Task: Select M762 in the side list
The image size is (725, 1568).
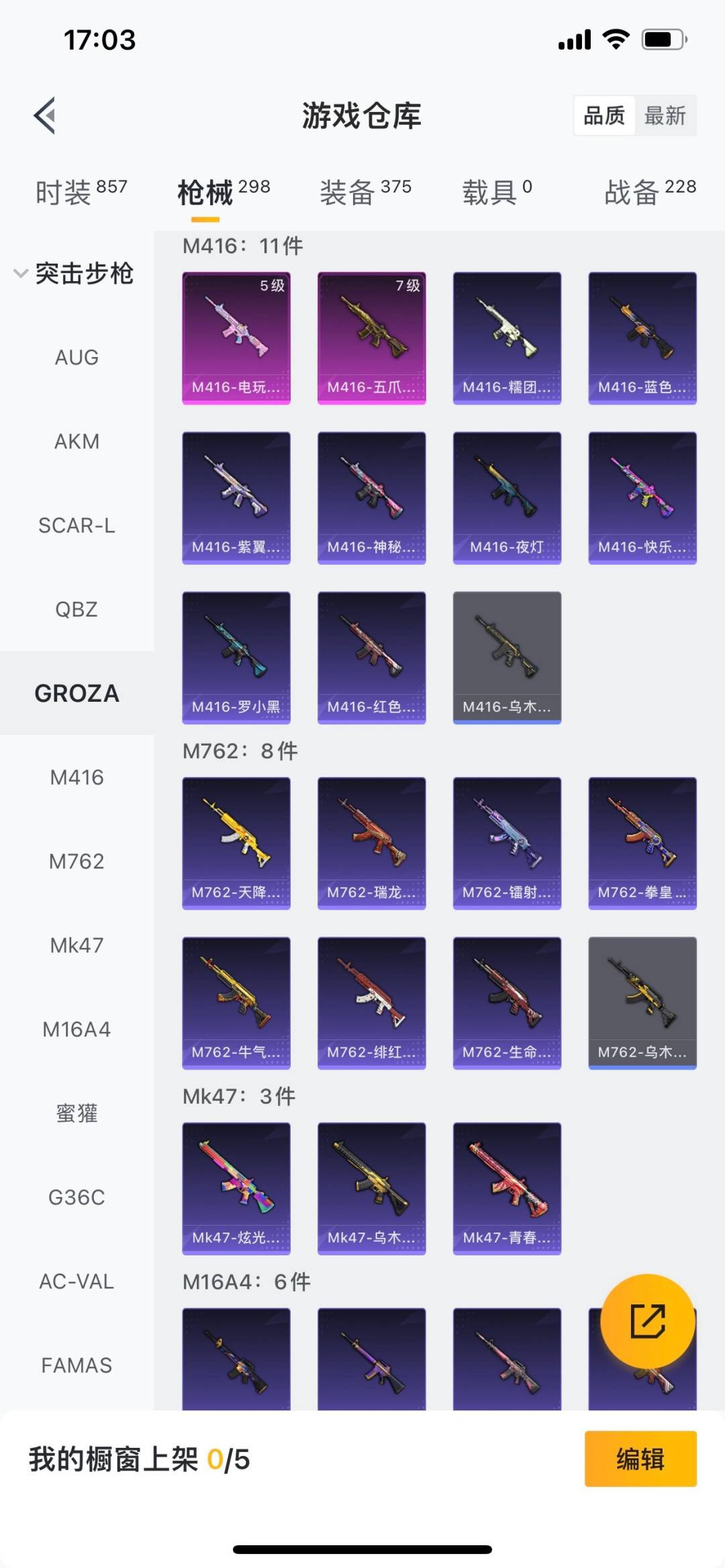Action: click(77, 861)
